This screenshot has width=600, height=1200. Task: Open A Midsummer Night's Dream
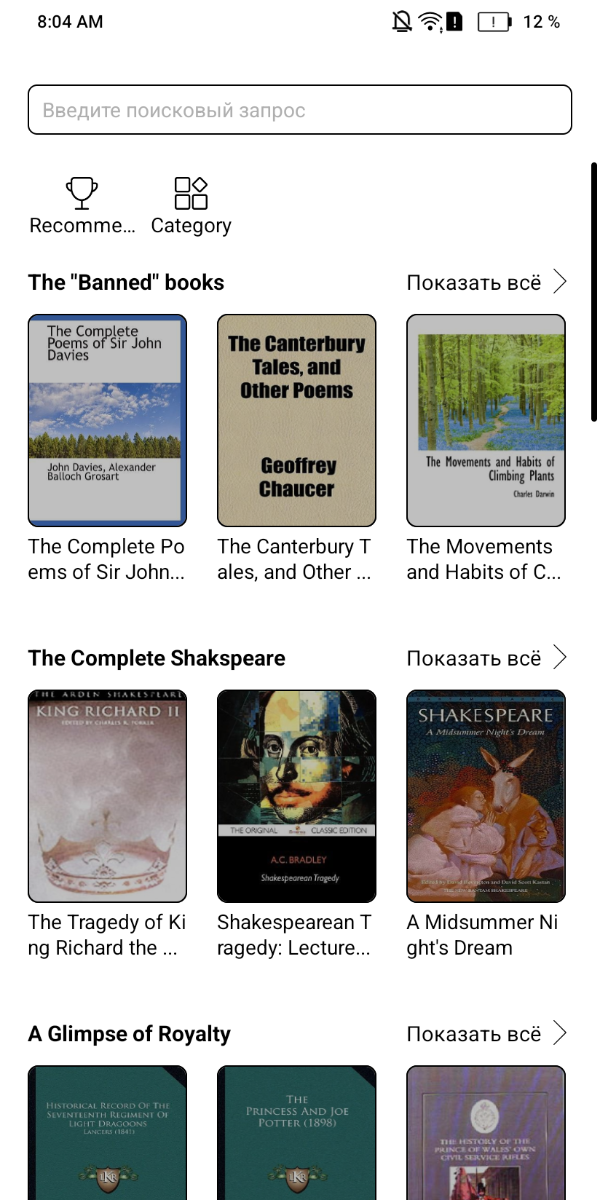[485, 796]
